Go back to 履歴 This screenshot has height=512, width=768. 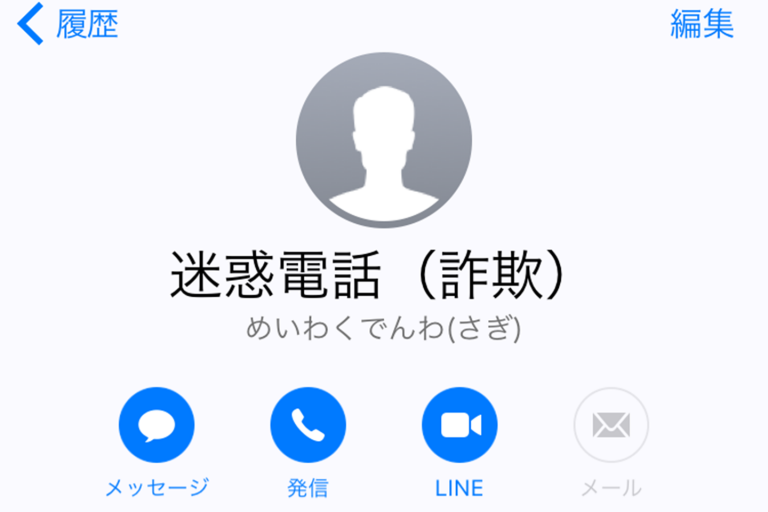tap(68, 25)
